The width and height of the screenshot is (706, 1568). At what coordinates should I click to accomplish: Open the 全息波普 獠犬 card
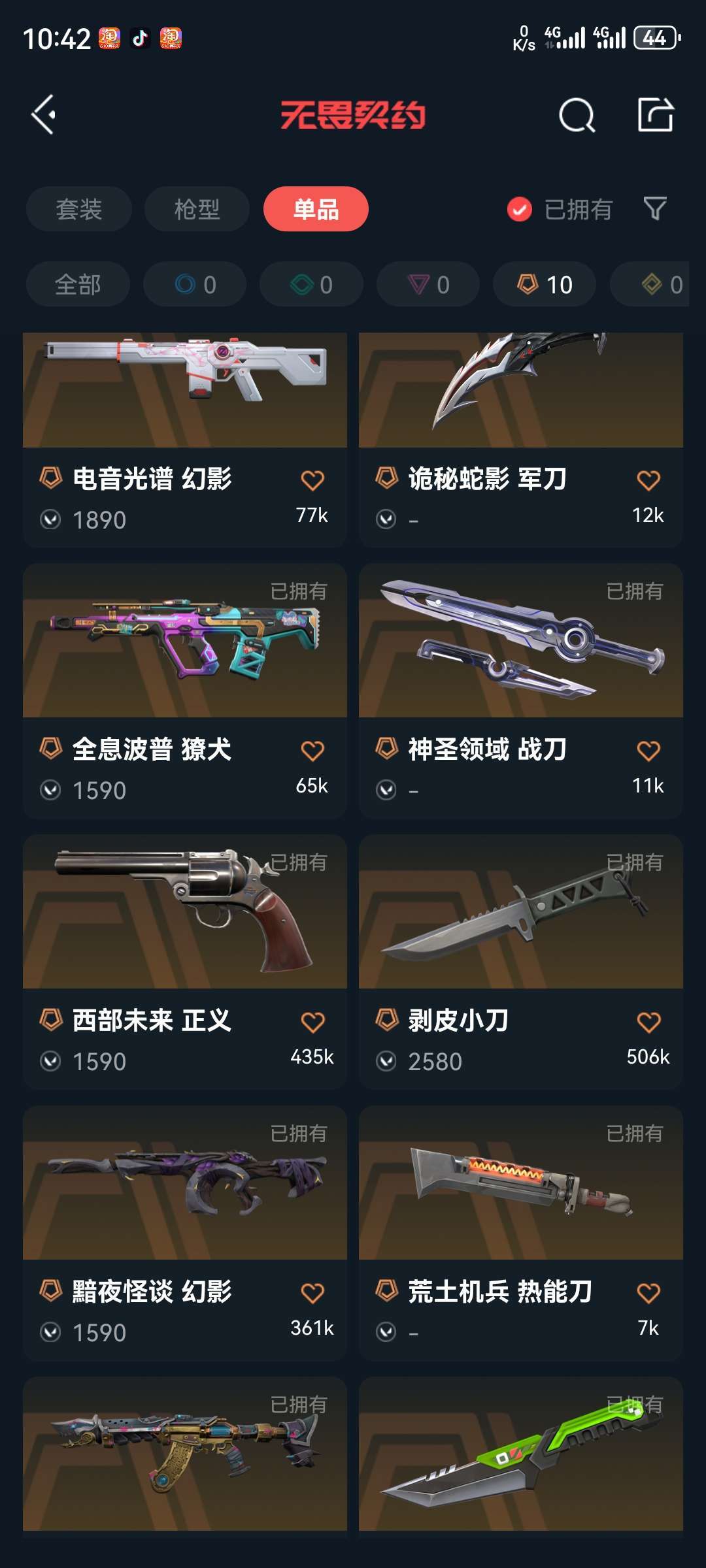[185, 691]
